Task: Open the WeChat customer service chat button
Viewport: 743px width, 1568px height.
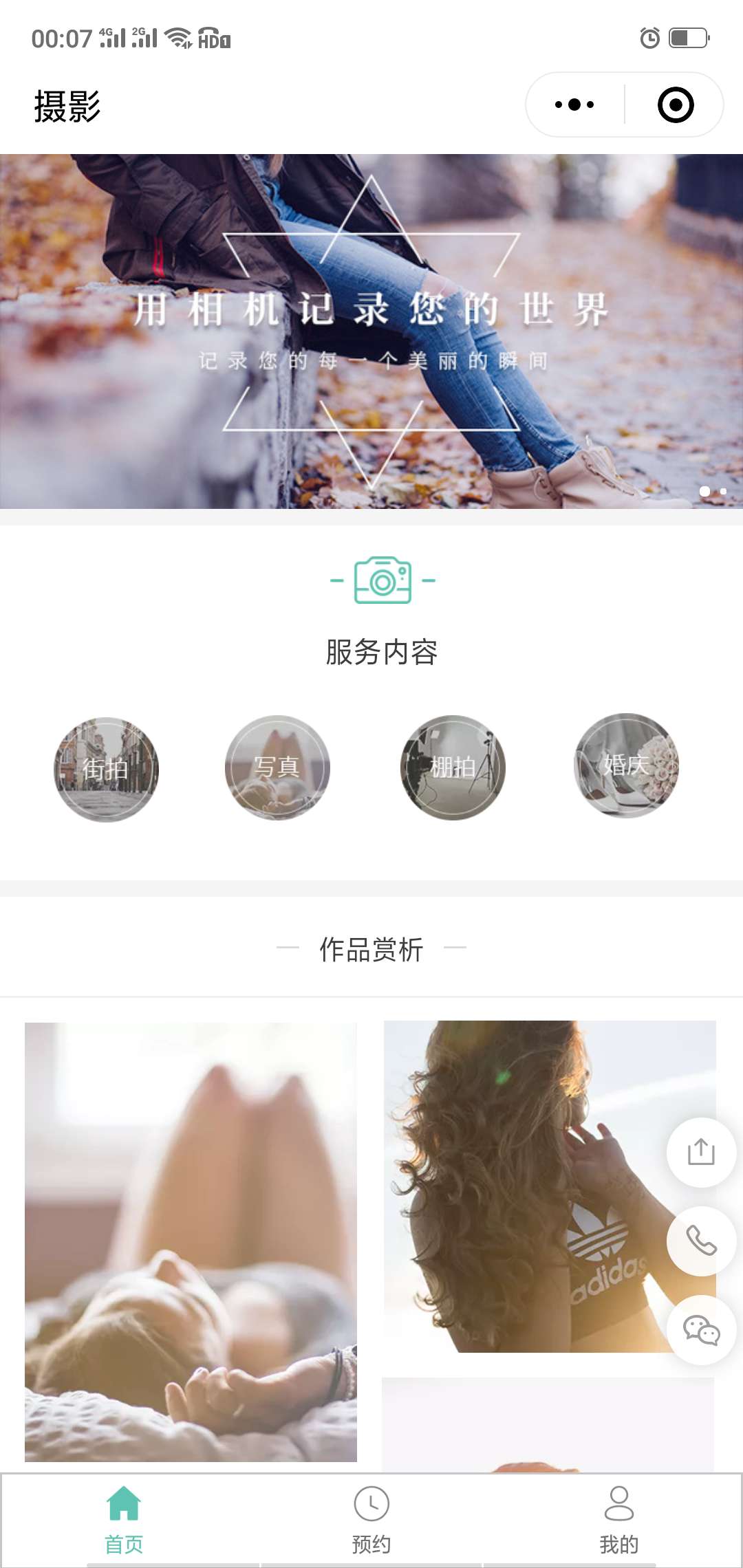Action: pos(701,1330)
